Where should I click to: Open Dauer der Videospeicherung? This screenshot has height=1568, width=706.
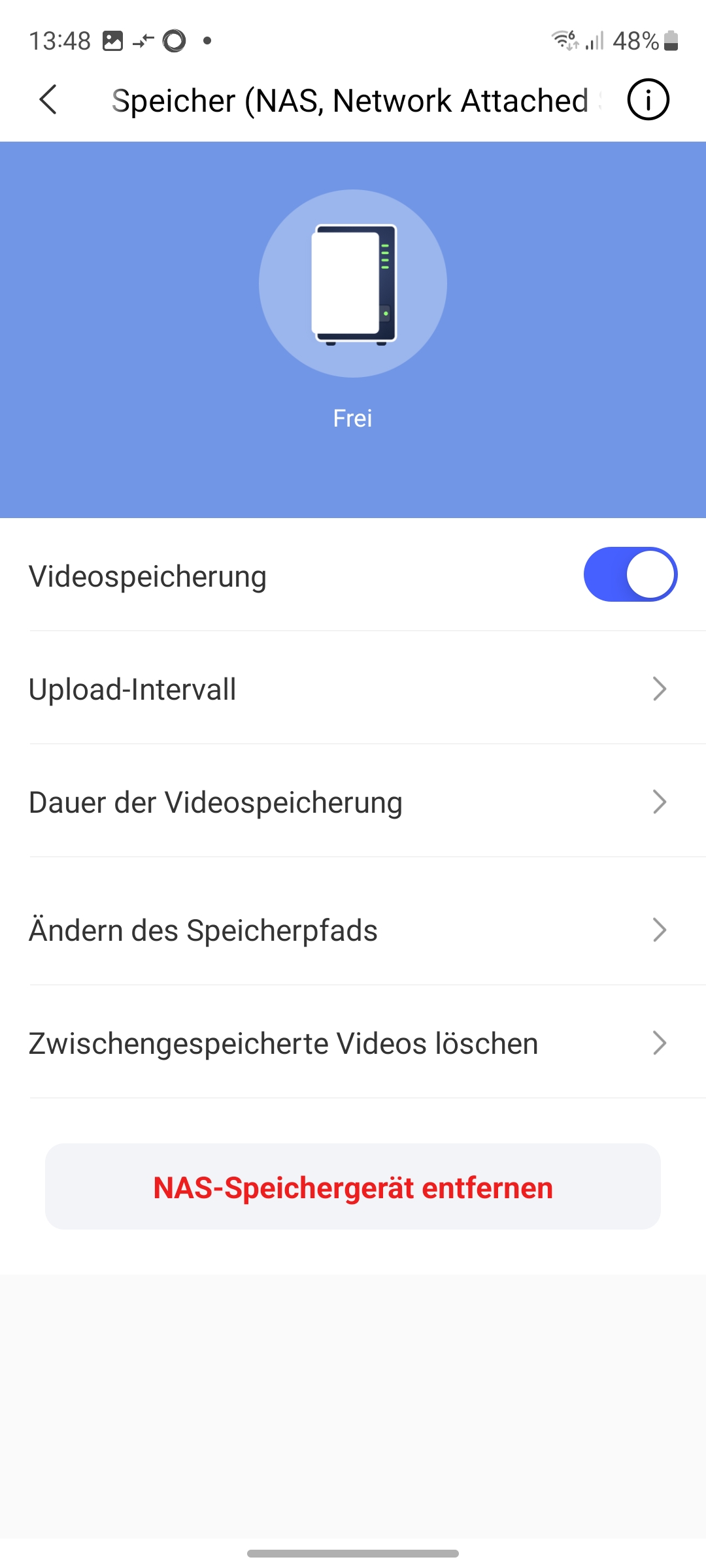(353, 802)
